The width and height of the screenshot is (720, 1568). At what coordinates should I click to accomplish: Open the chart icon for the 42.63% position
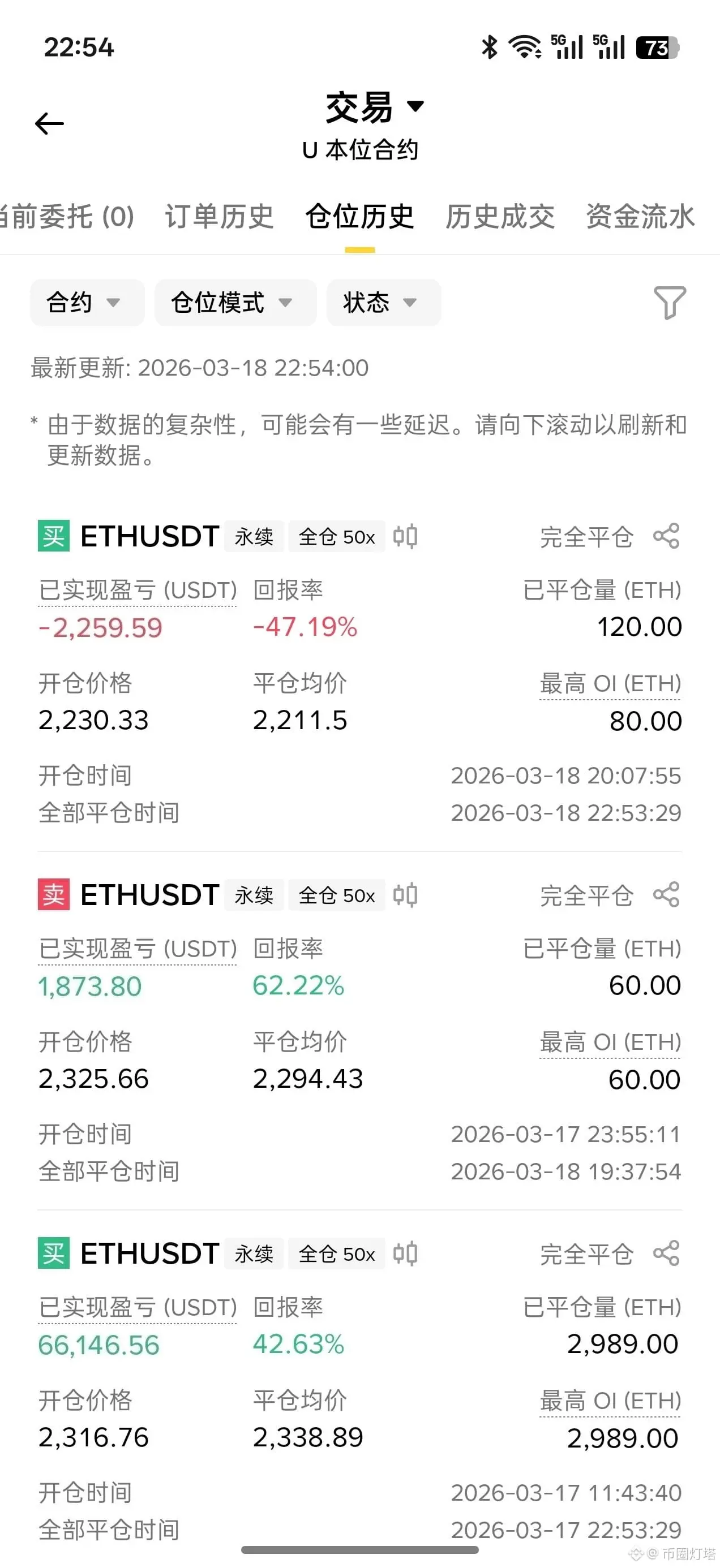pyautogui.click(x=405, y=1253)
